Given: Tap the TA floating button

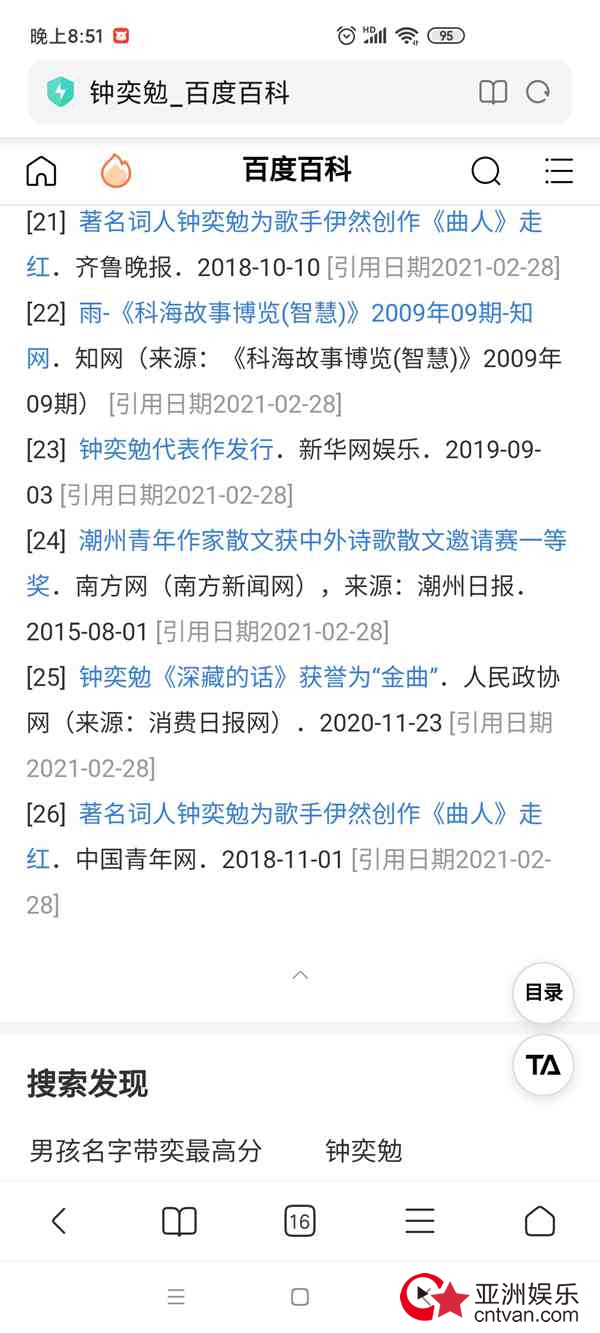Looking at the screenshot, I should point(544,1065).
